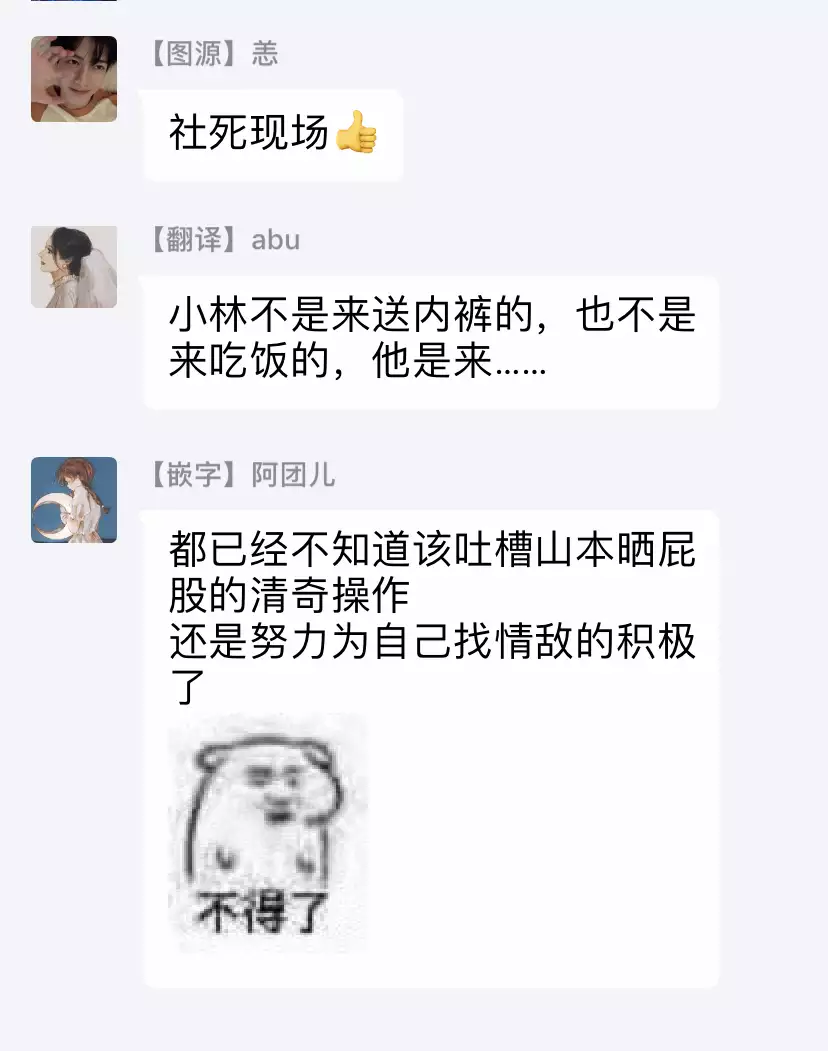Open the 不得了 bear sticker image
The height and width of the screenshot is (1051, 828).
[267, 833]
